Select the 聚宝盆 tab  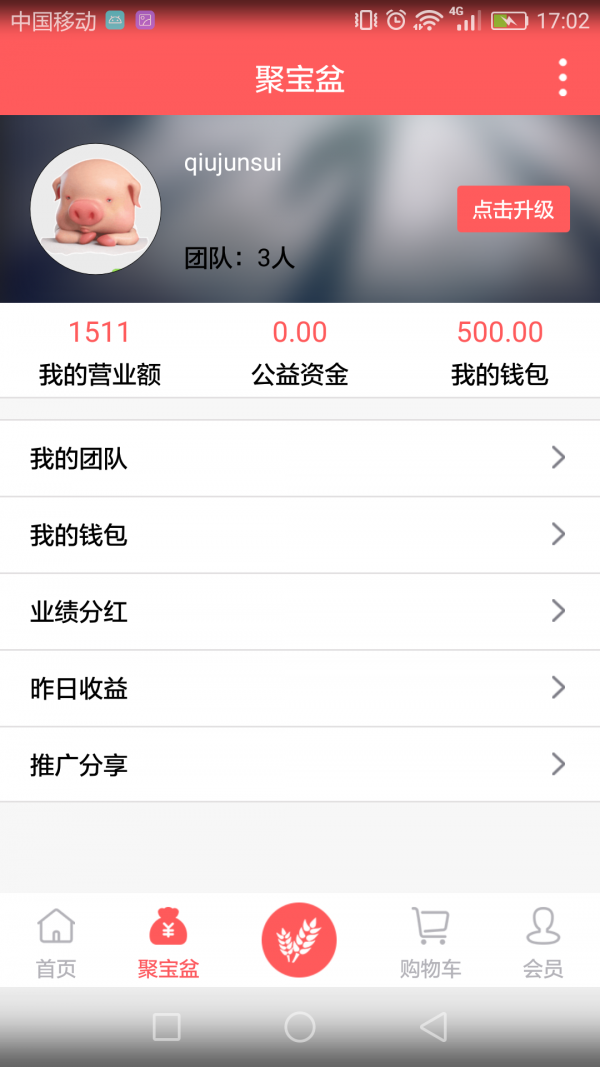click(168, 942)
